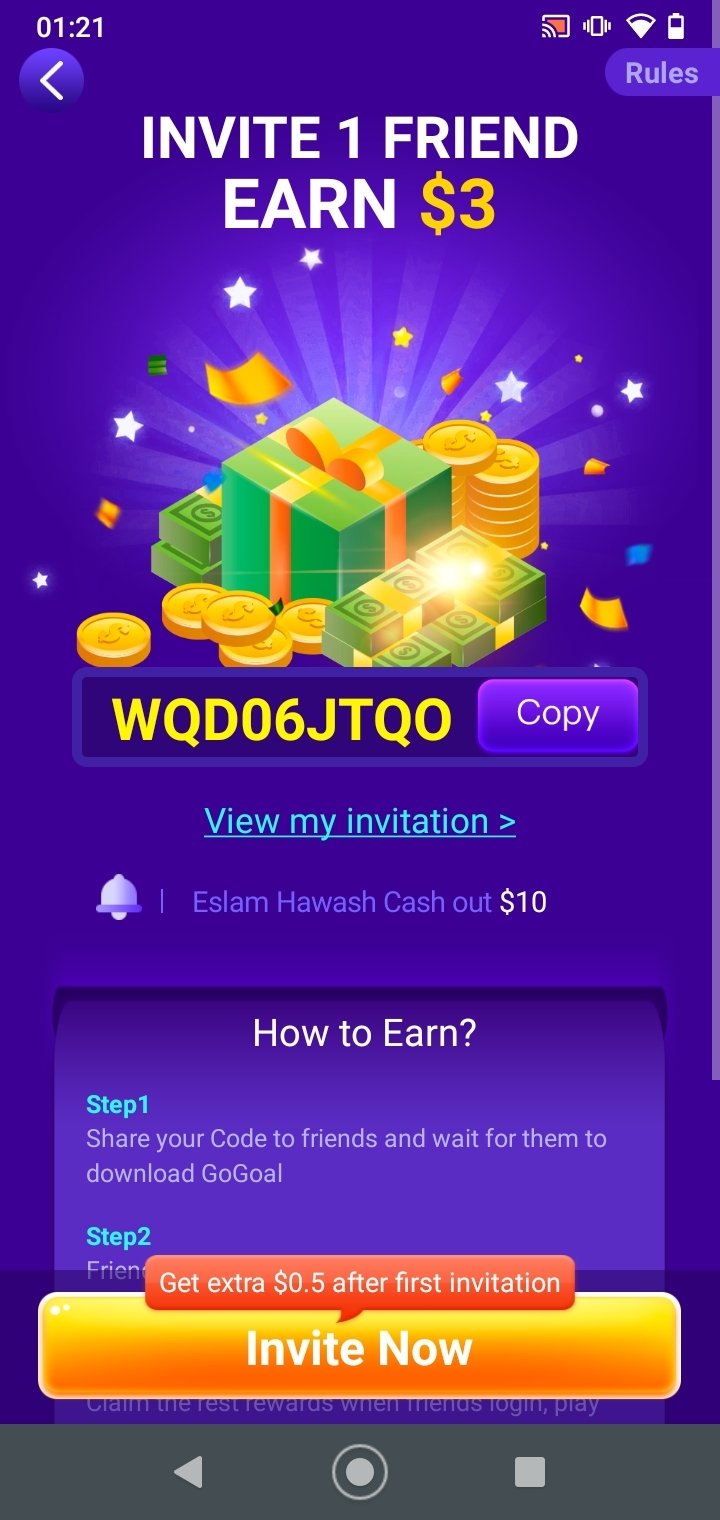This screenshot has width=720, height=1520.
Task: Open View my invitation link
Action: click(x=360, y=821)
